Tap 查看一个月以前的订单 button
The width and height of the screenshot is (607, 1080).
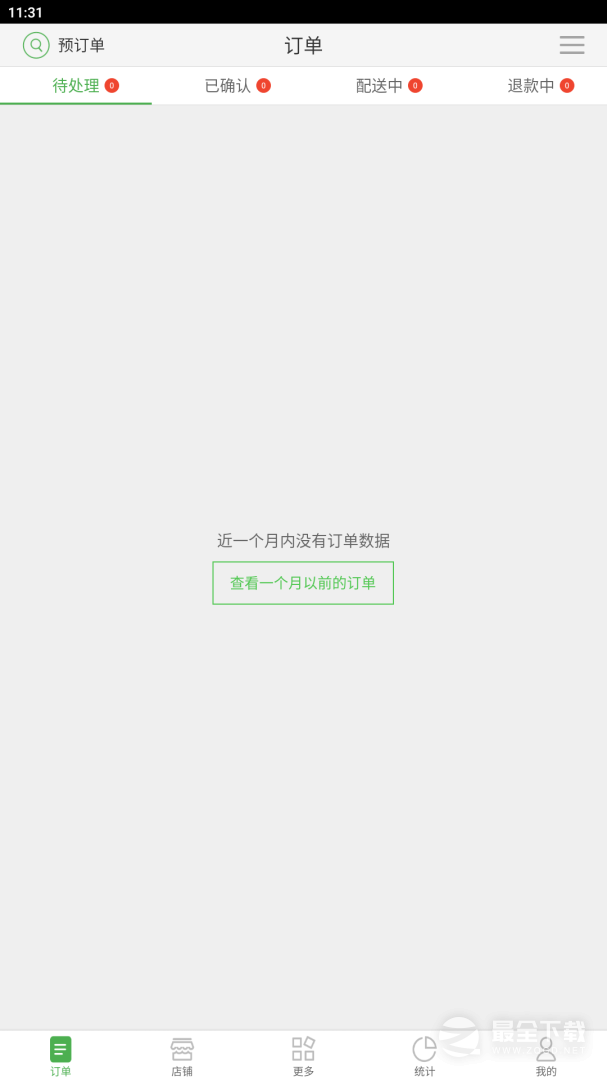coord(303,583)
